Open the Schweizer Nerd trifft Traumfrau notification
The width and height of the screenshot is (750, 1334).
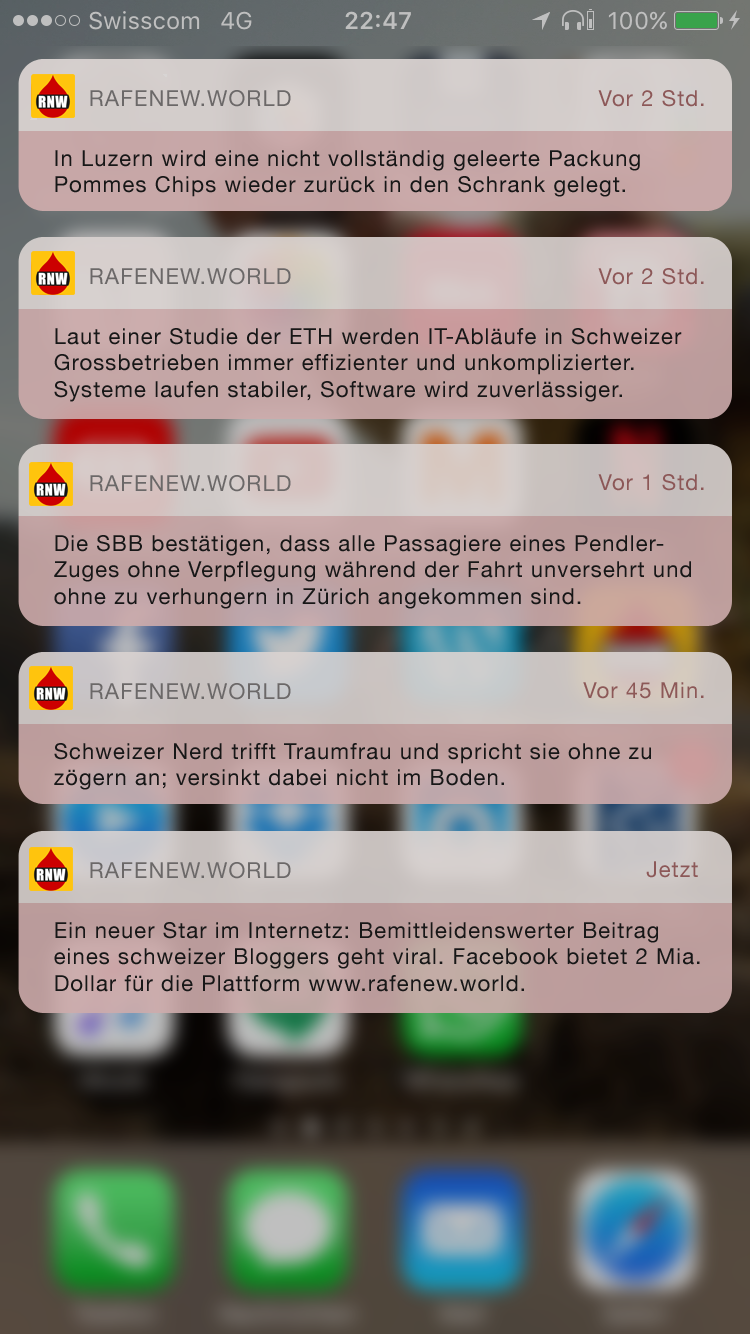coord(375,727)
